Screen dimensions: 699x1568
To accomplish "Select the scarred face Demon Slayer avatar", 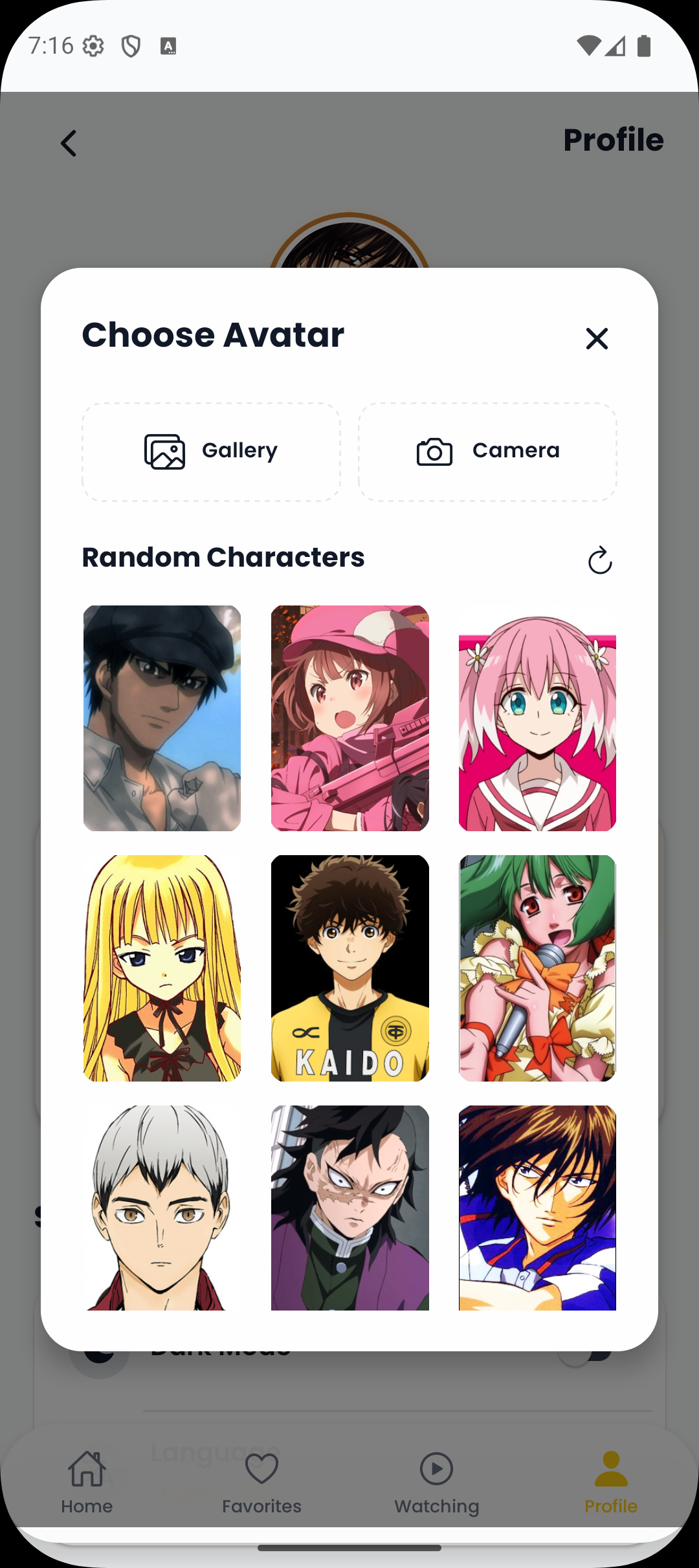I will click(x=349, y=1208).
